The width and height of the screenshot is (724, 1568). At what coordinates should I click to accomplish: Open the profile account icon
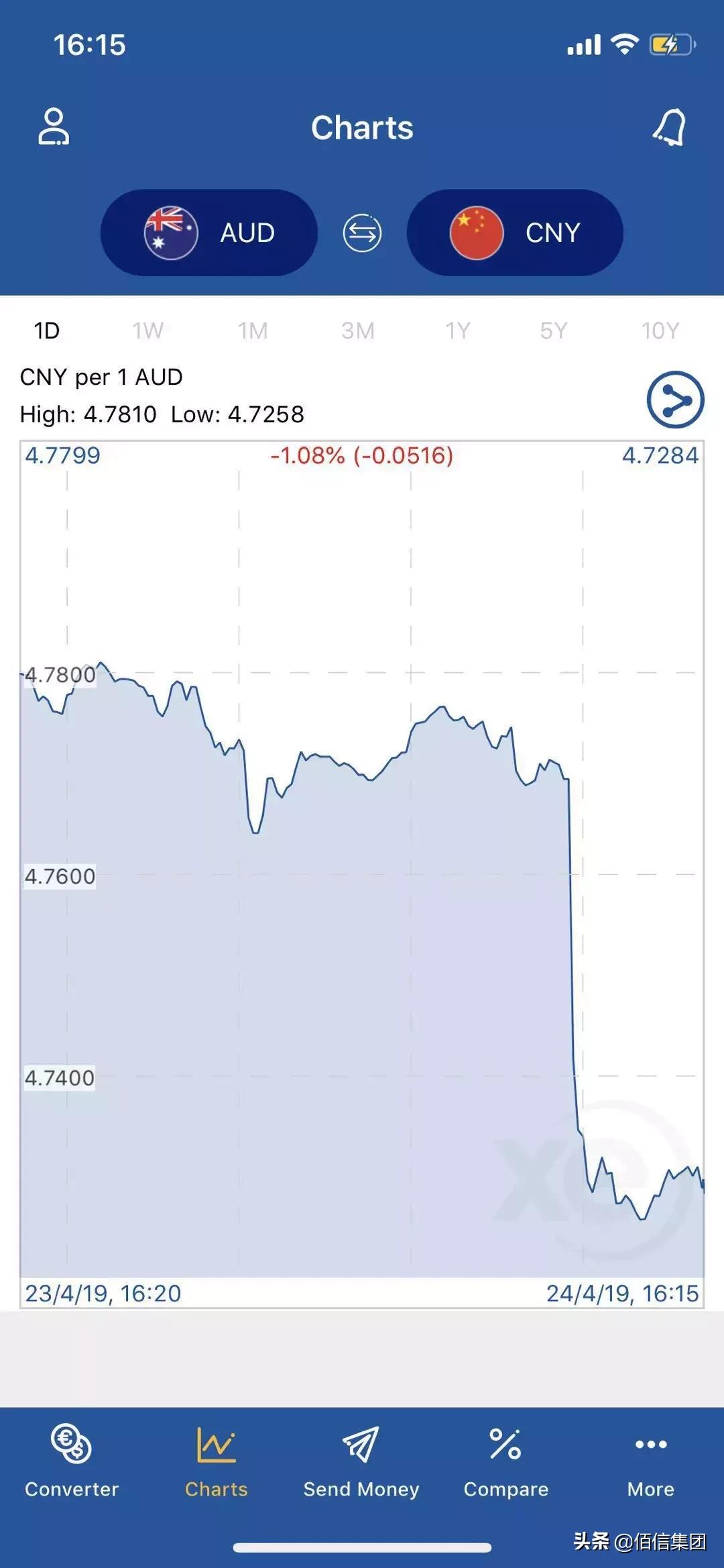point(53,127)
